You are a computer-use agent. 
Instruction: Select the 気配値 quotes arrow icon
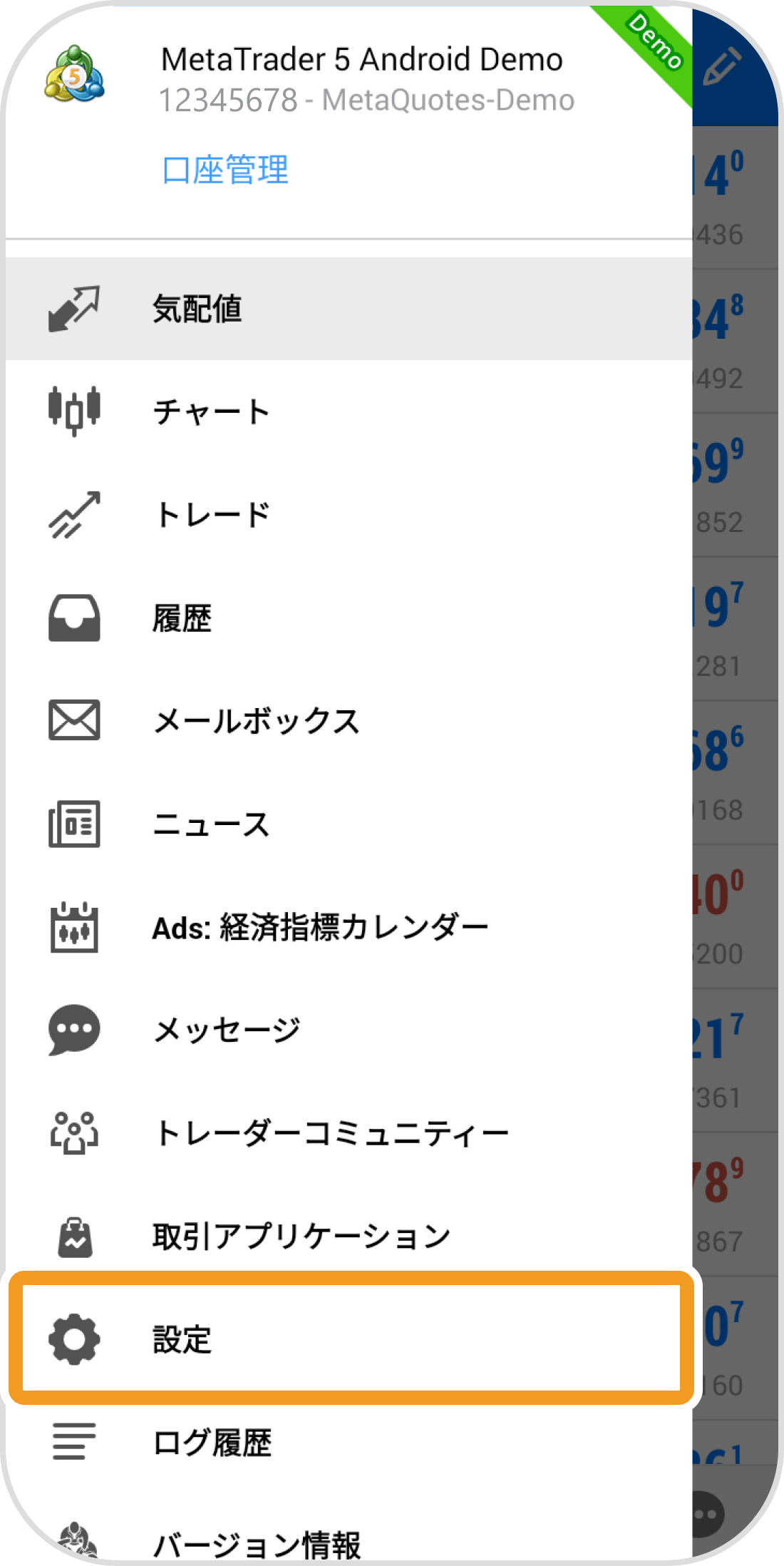(75, 308)
